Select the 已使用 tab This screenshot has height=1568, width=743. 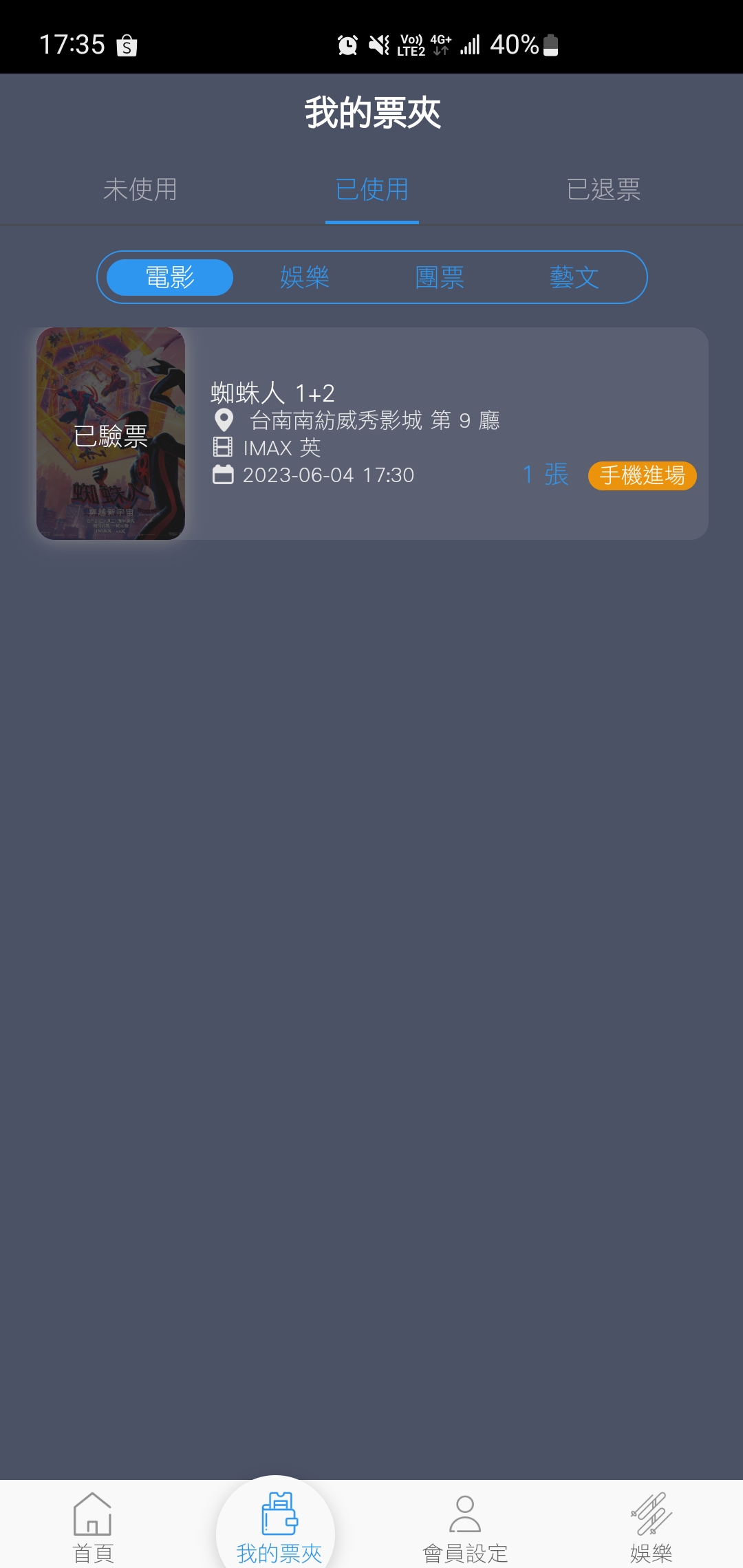[371, 189]
